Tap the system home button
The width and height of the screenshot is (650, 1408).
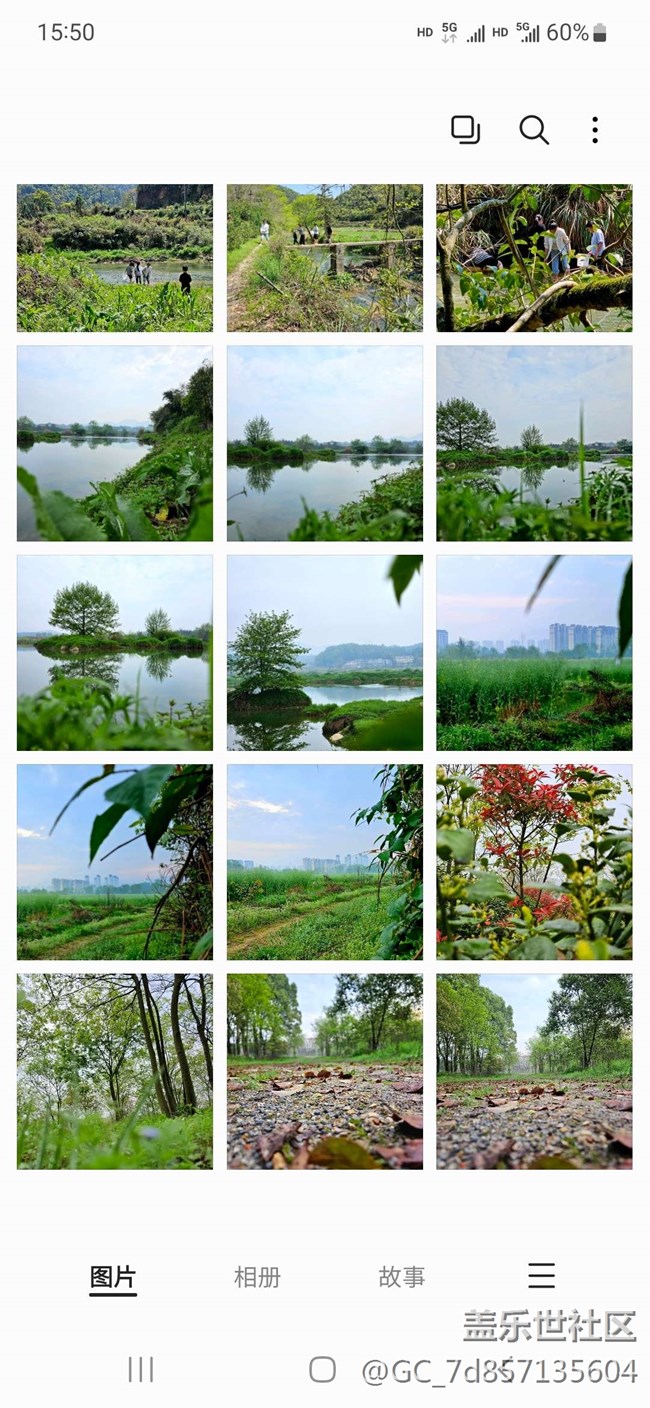point(322,1370)
